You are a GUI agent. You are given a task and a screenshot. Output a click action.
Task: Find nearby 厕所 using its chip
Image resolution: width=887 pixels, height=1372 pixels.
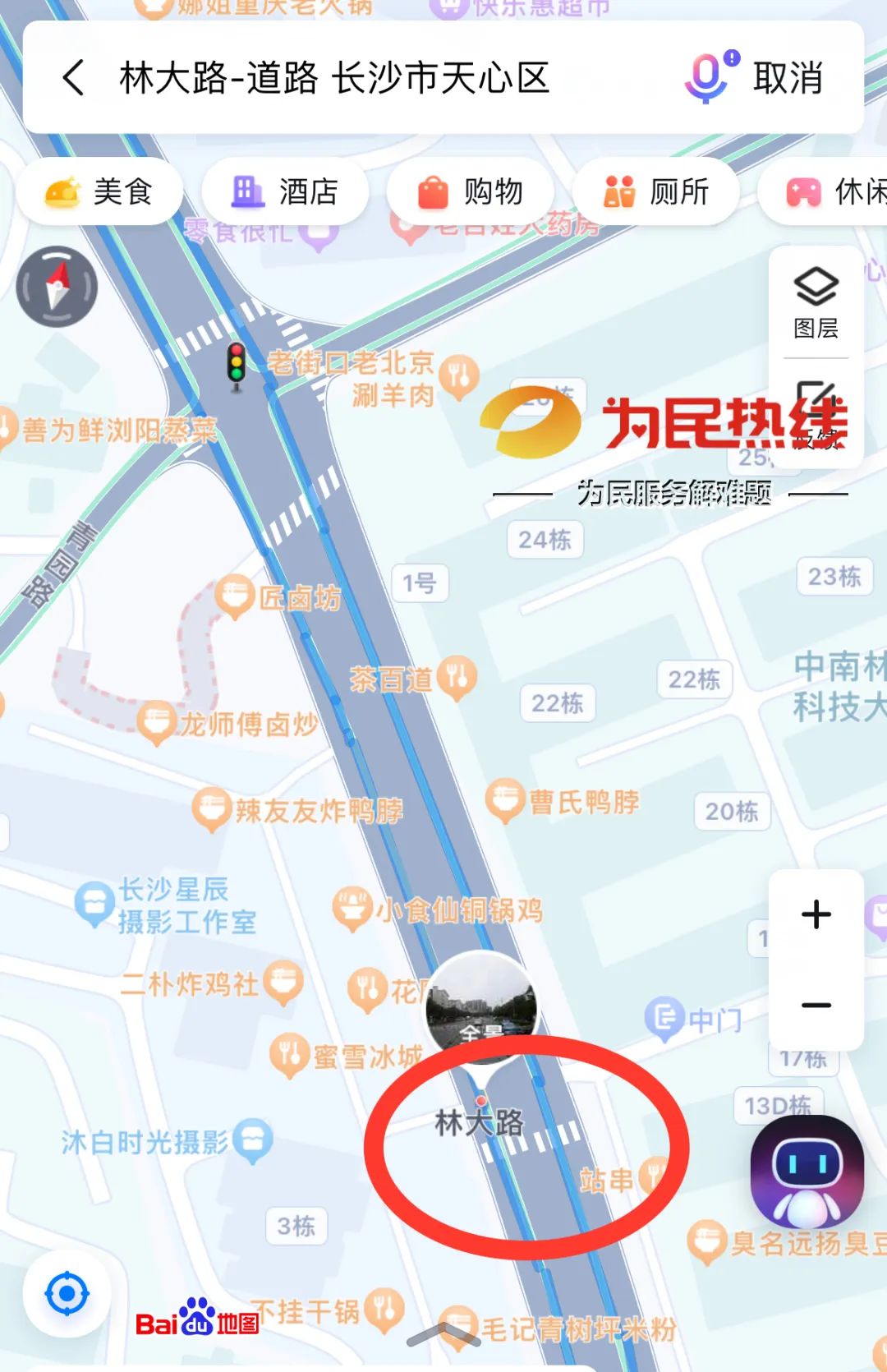tap(655, 191)
